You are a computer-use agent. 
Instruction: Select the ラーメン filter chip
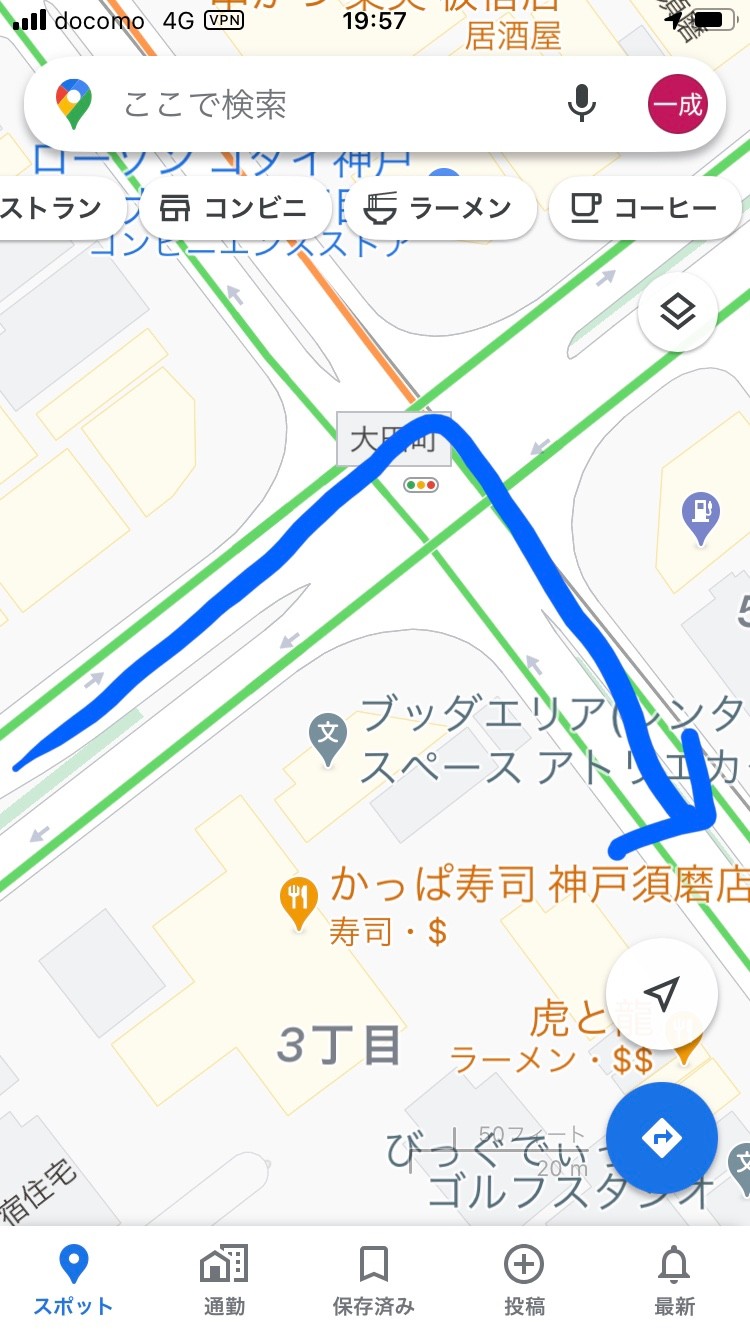tap(440, 208)
